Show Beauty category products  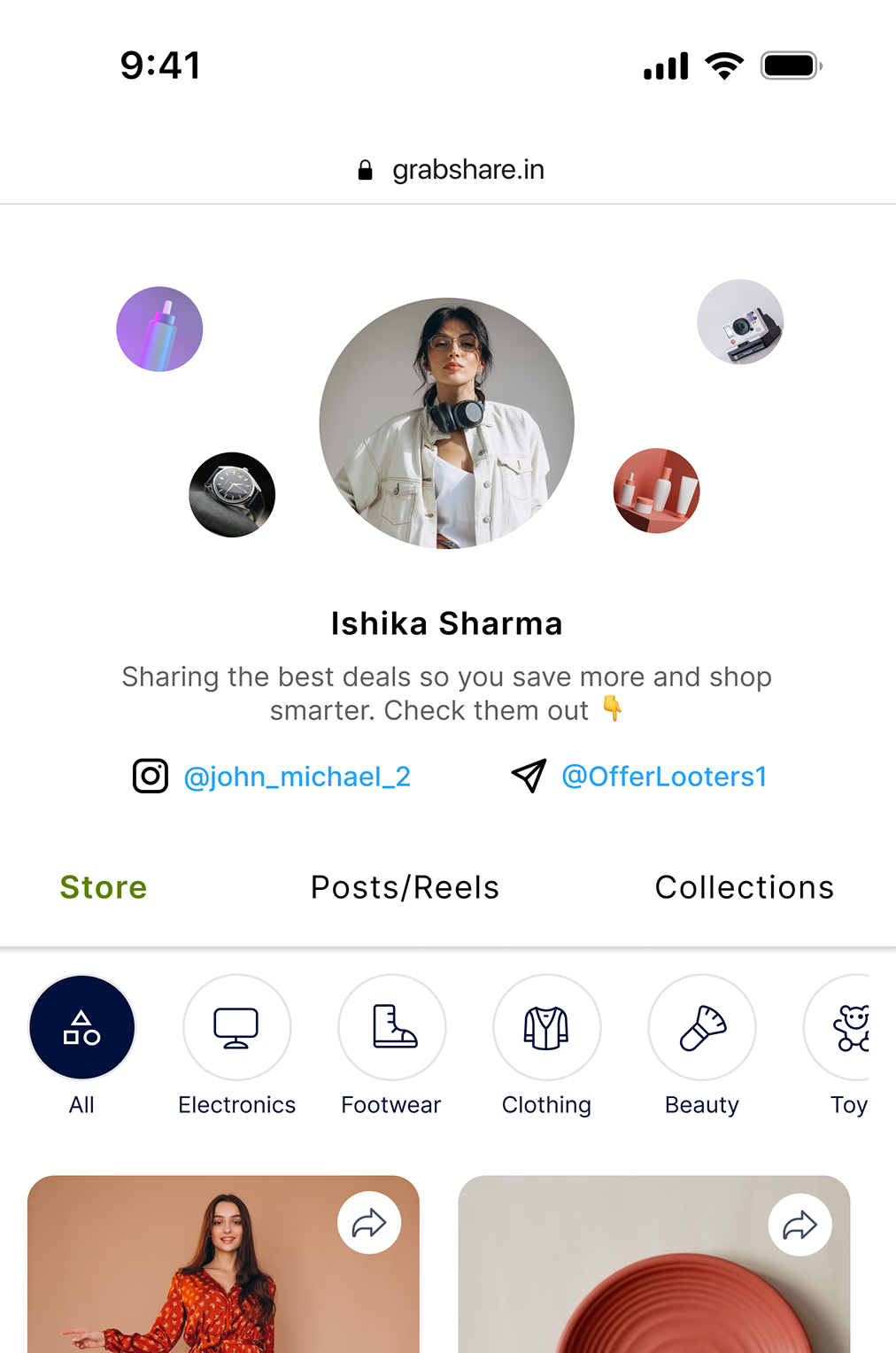tap(702, 1027)
